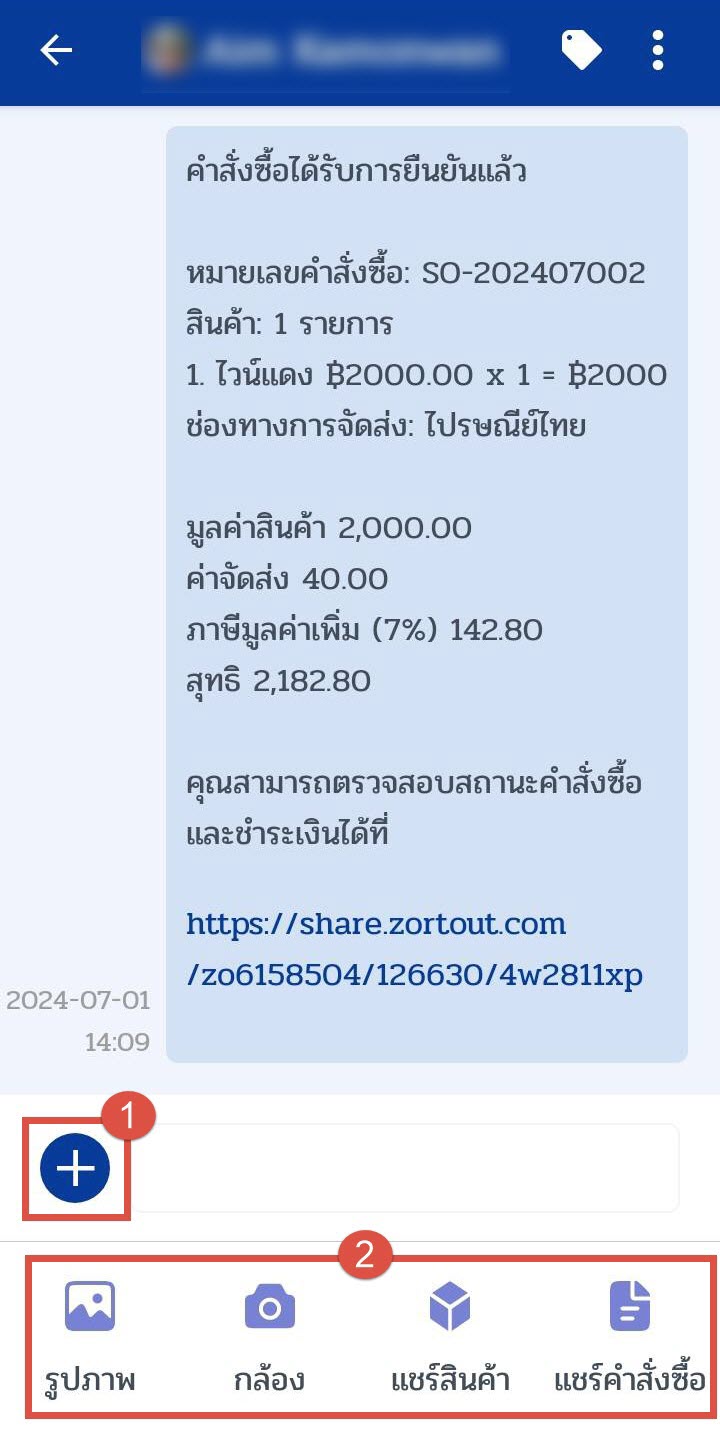This screenshot has height=1431, width=720.
Task: Tap the plus attachment button
Action: click(75, 1167)
